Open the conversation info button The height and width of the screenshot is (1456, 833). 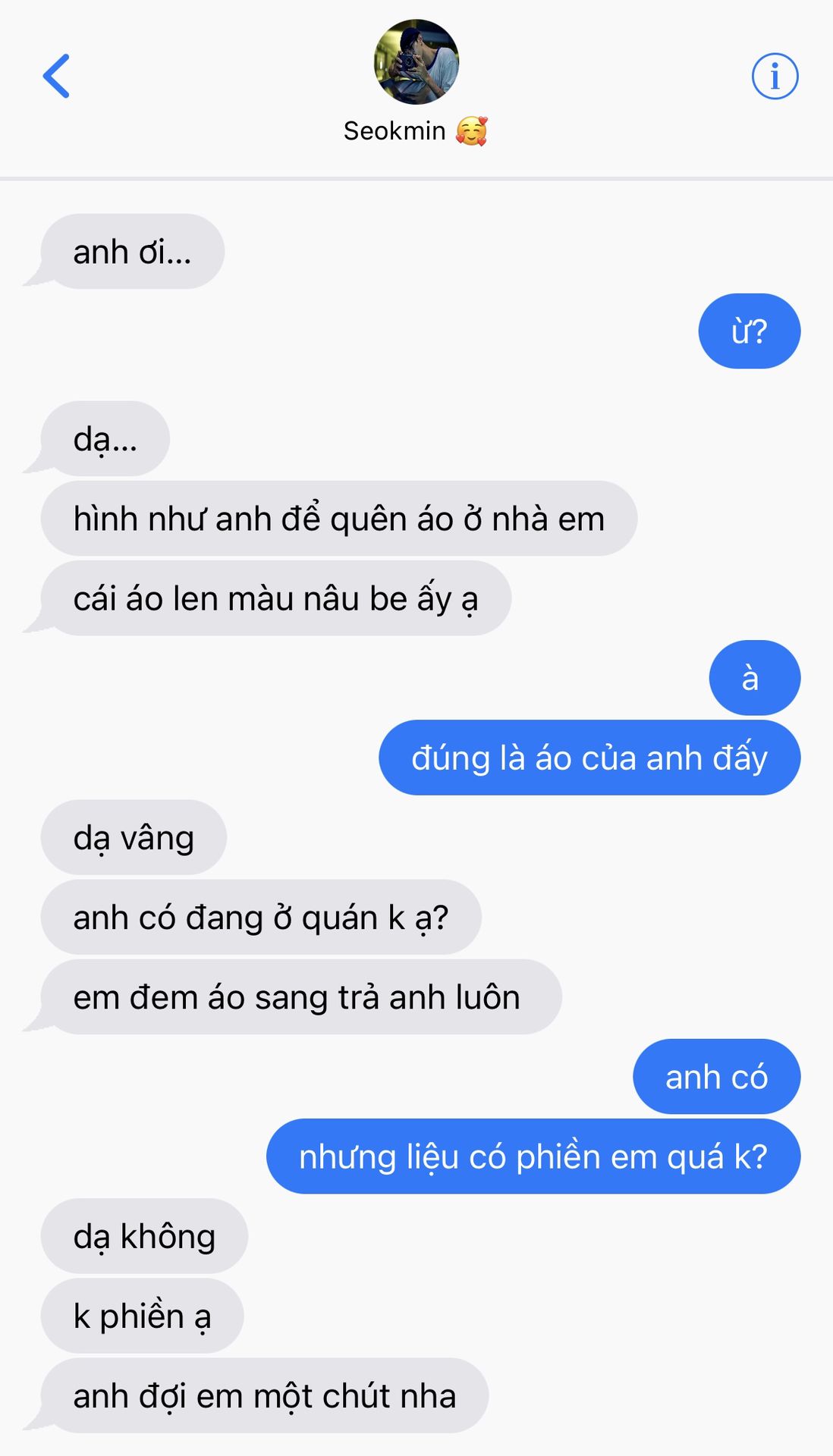(x=774, y=77)
